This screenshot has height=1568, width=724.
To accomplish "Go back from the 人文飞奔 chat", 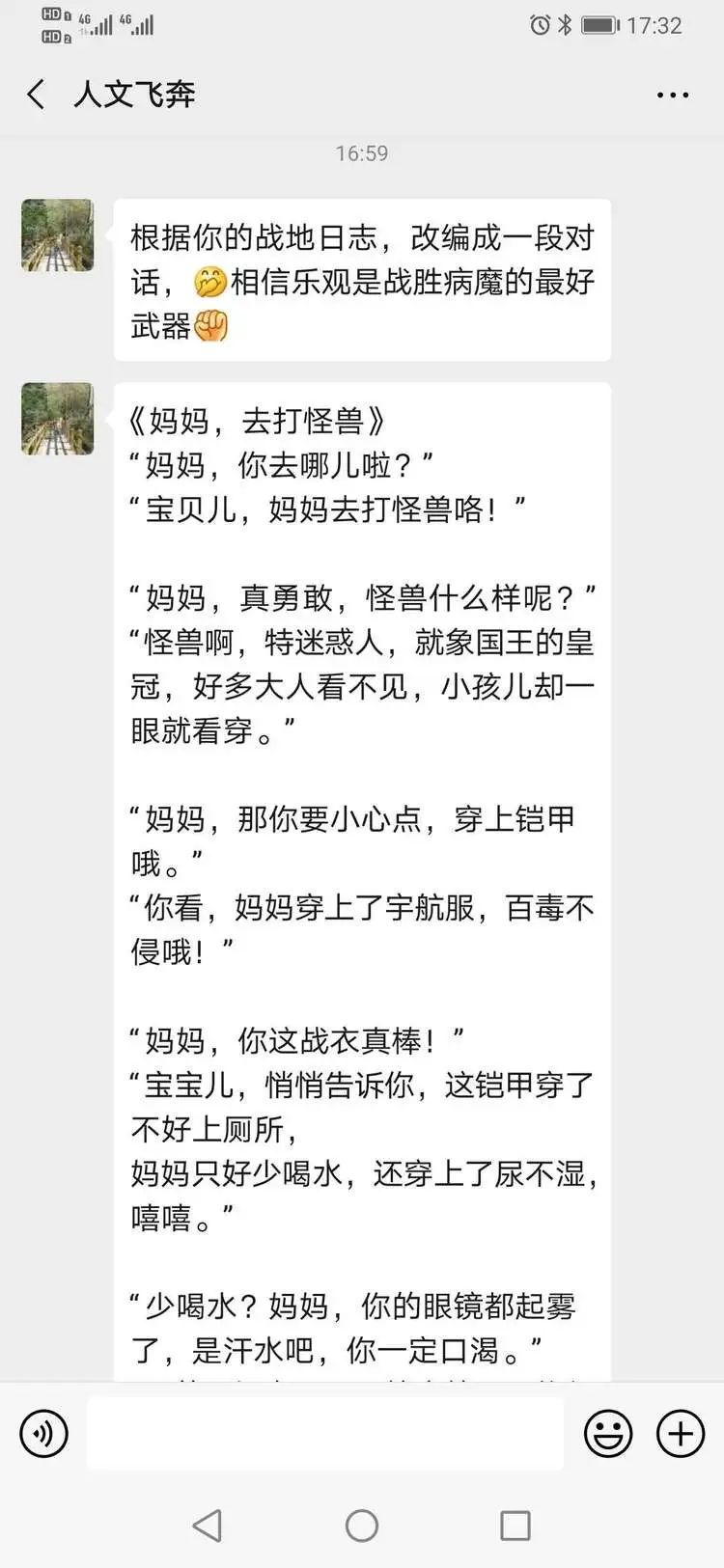I will (x=37, y=95).
